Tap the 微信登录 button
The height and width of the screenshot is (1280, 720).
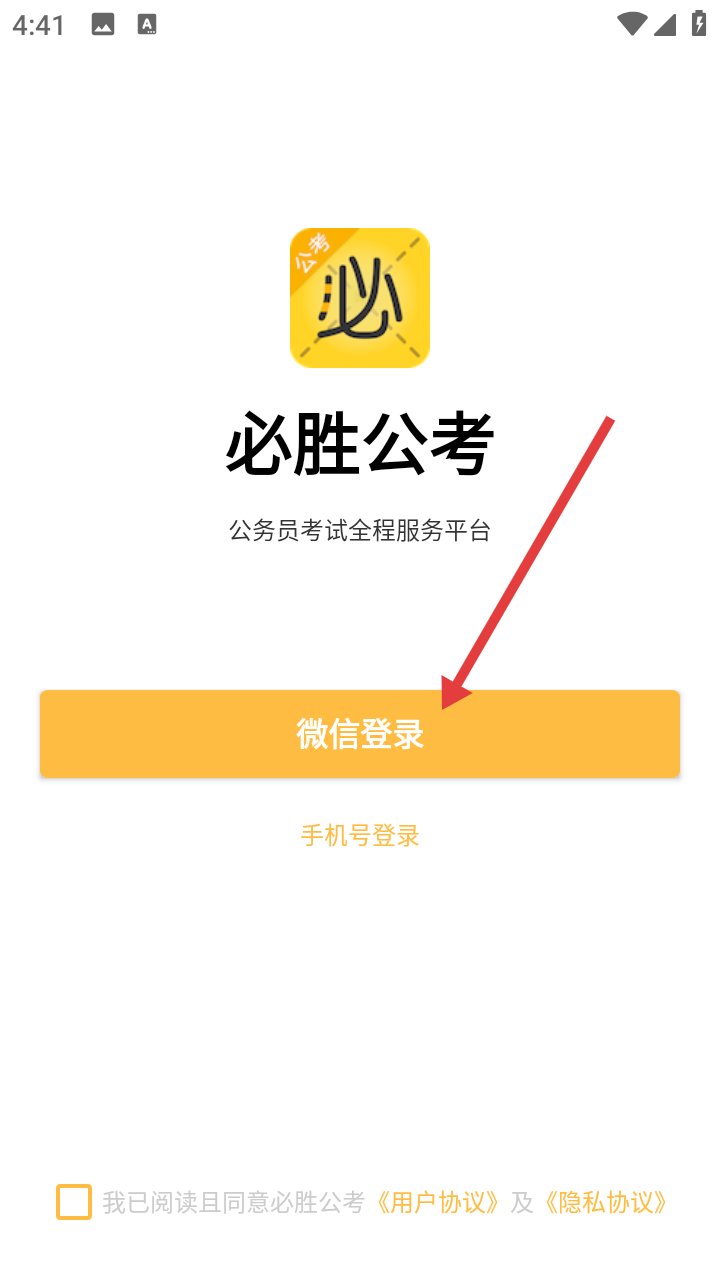click(x=360, y=733)
